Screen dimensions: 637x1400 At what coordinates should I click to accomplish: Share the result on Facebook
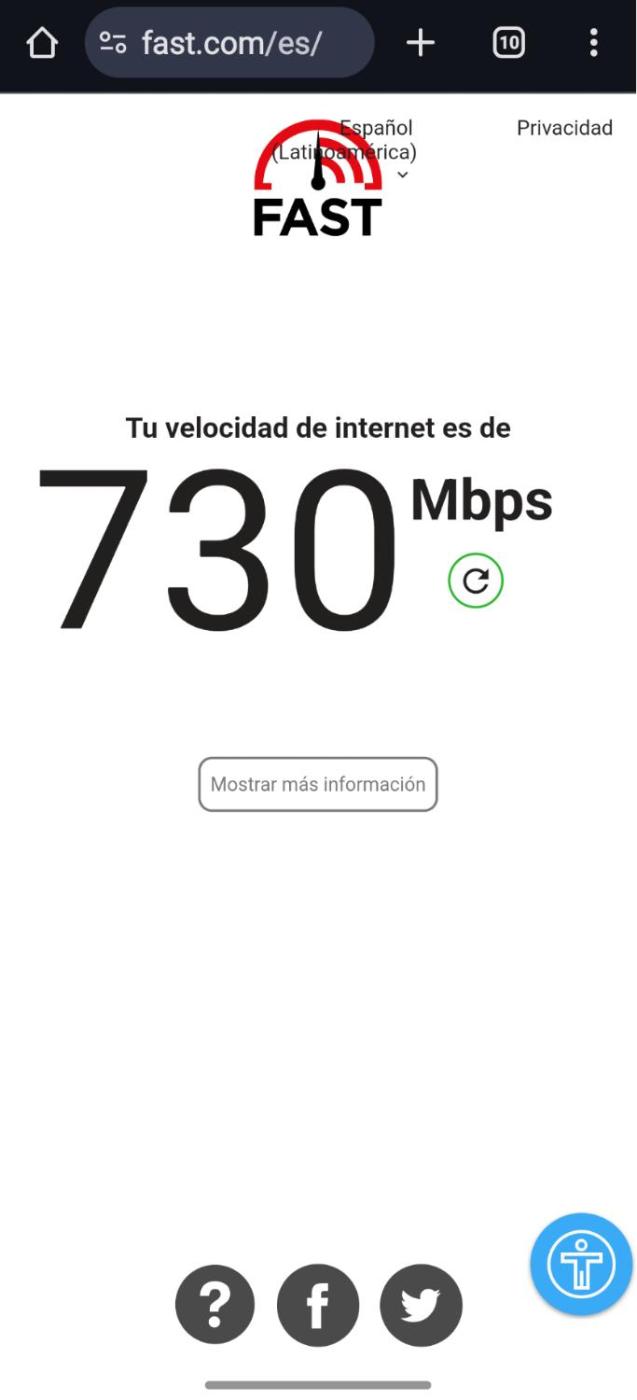[x=318, y=1305]
